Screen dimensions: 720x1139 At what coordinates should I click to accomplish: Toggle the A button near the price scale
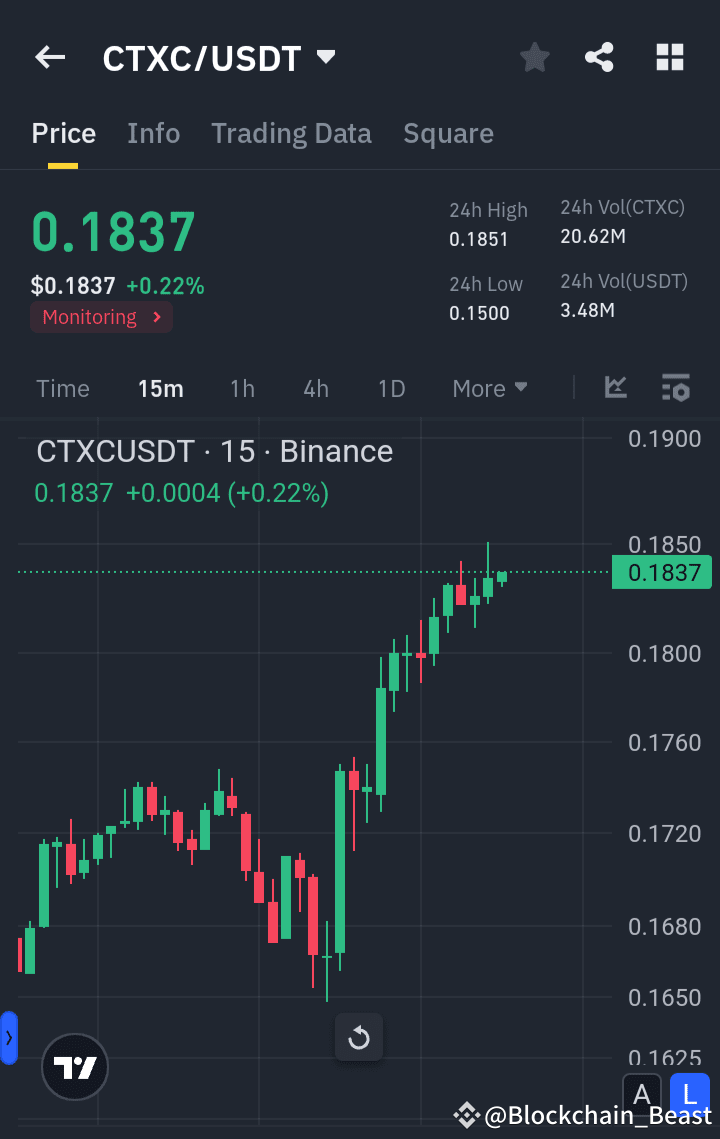(641, 1095)
